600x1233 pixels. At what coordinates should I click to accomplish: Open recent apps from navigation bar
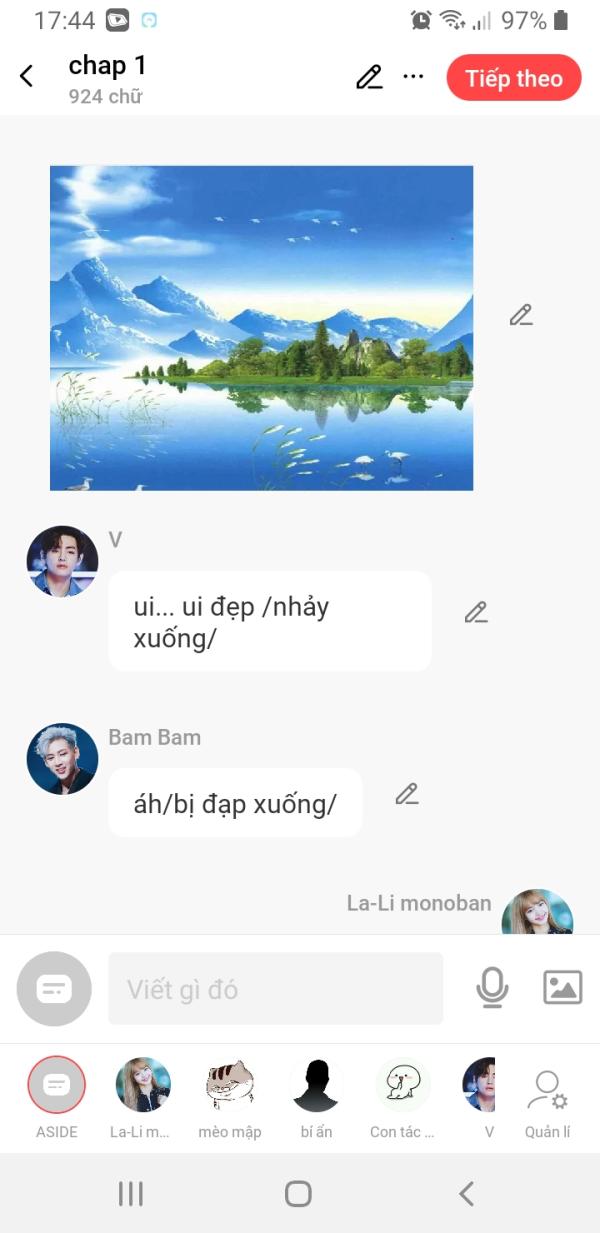click(x=131, y=1193)
